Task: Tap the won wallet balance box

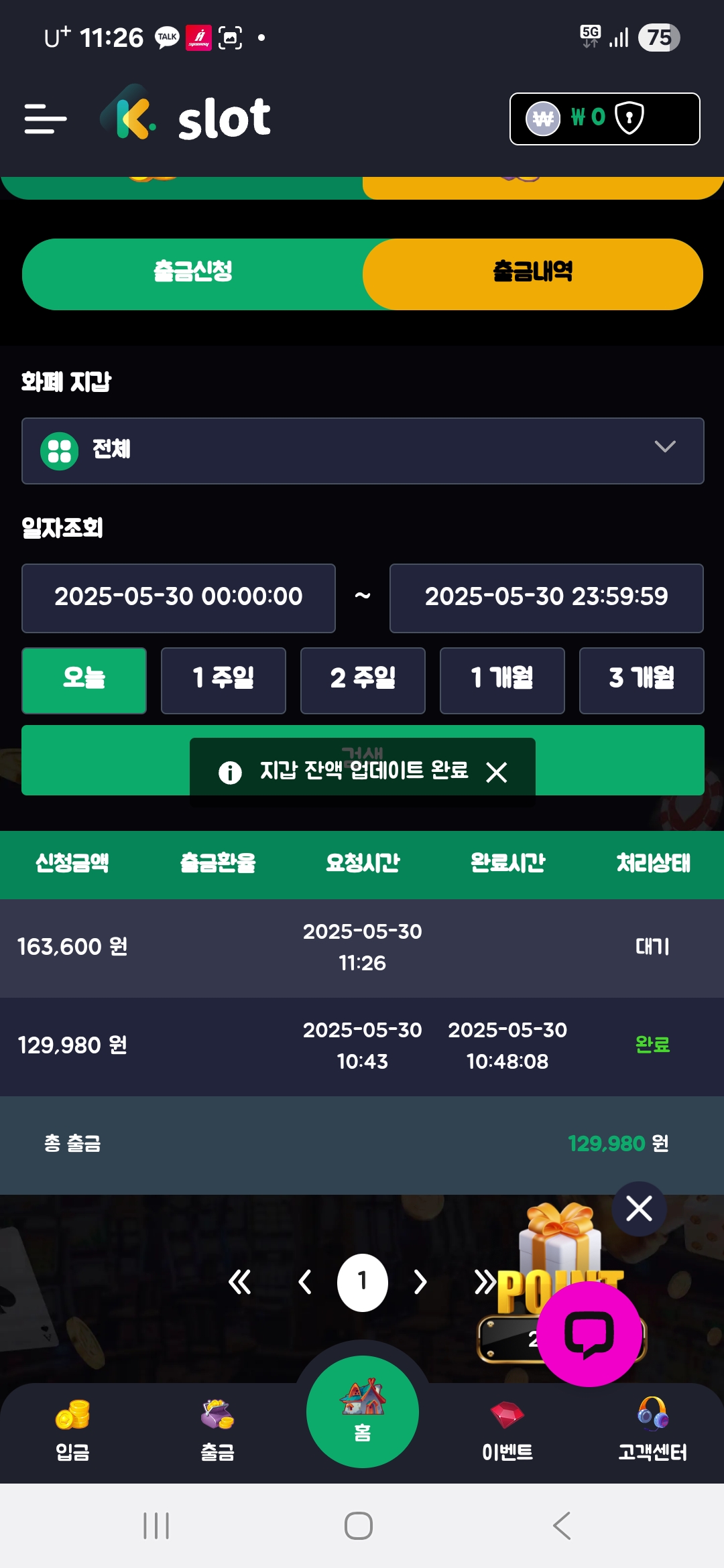Action: tap(604, 119)
